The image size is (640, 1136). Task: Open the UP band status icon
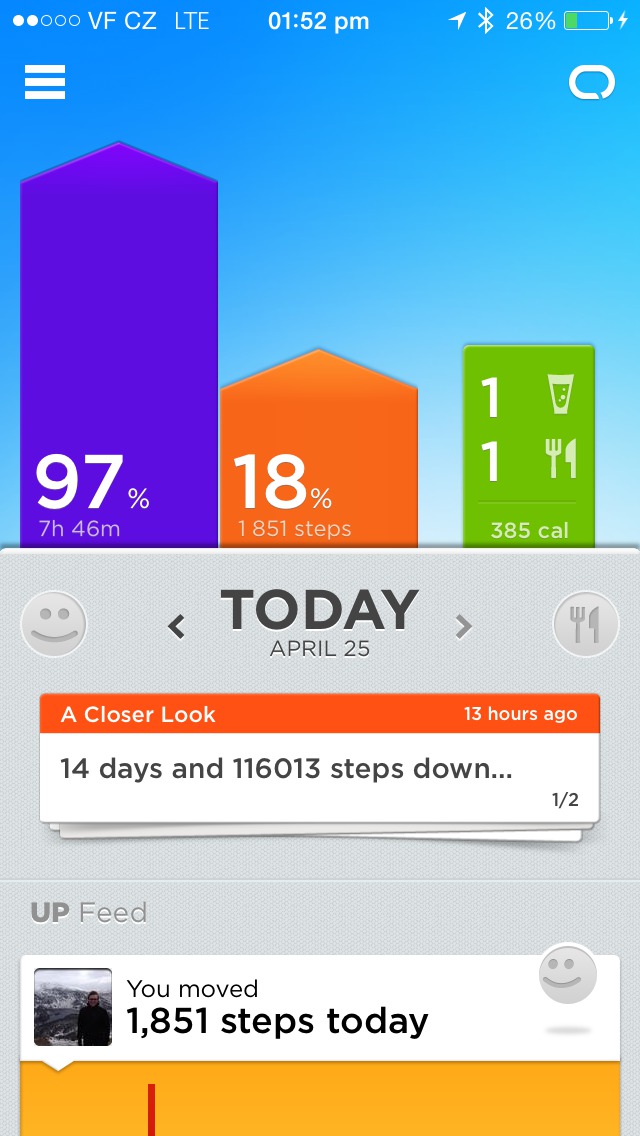[592, 83]
